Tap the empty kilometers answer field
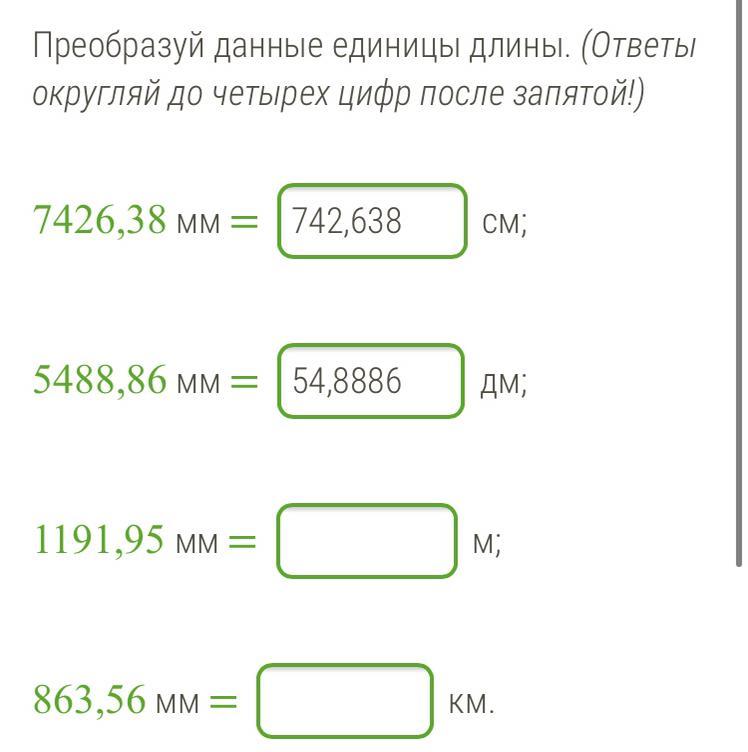Image resolution: width=748 pixels, height=752 pixels. pyautogui.click(x=345, y=701)
